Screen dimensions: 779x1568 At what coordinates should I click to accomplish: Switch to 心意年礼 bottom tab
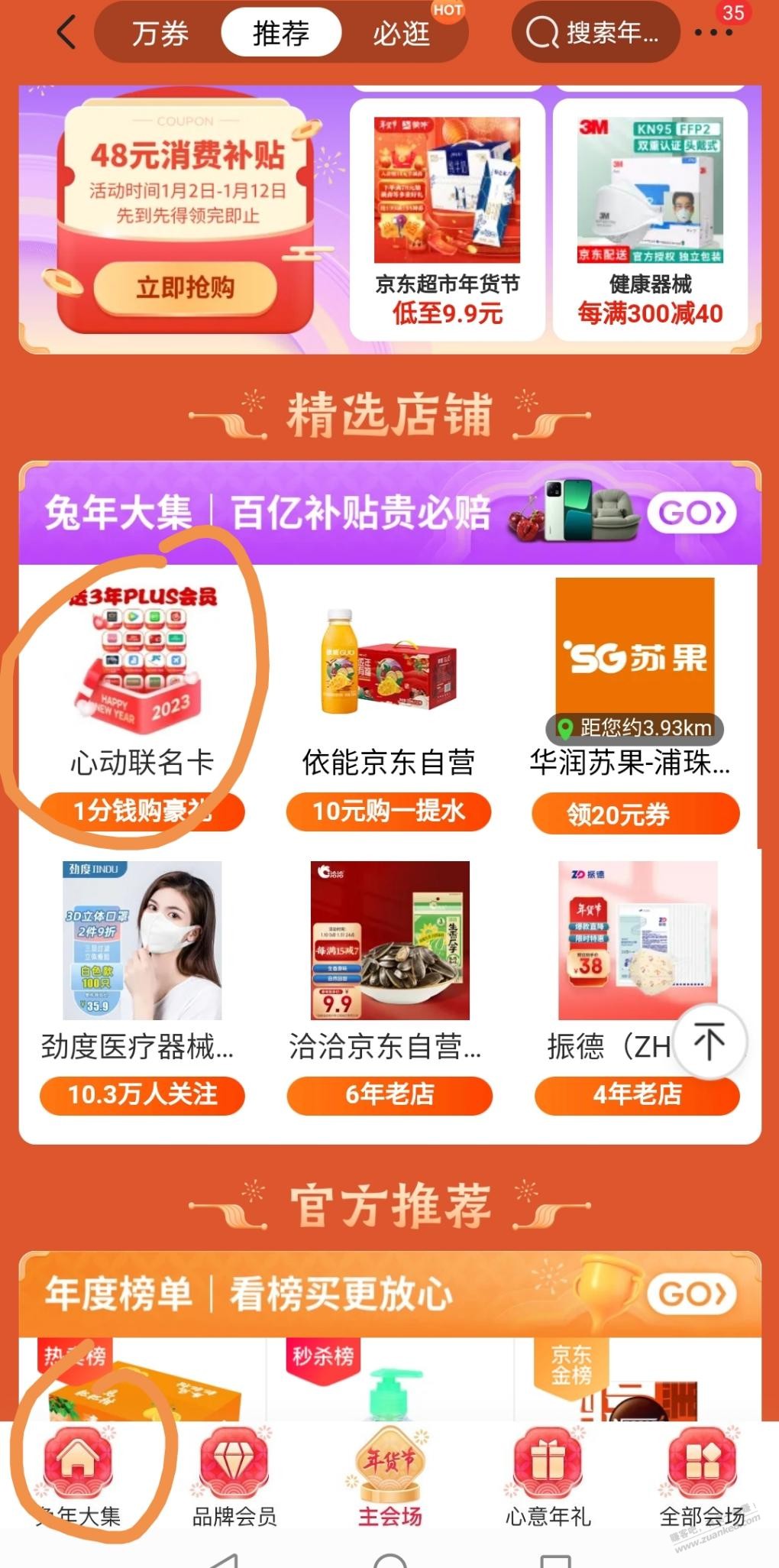pos(548,1479)
